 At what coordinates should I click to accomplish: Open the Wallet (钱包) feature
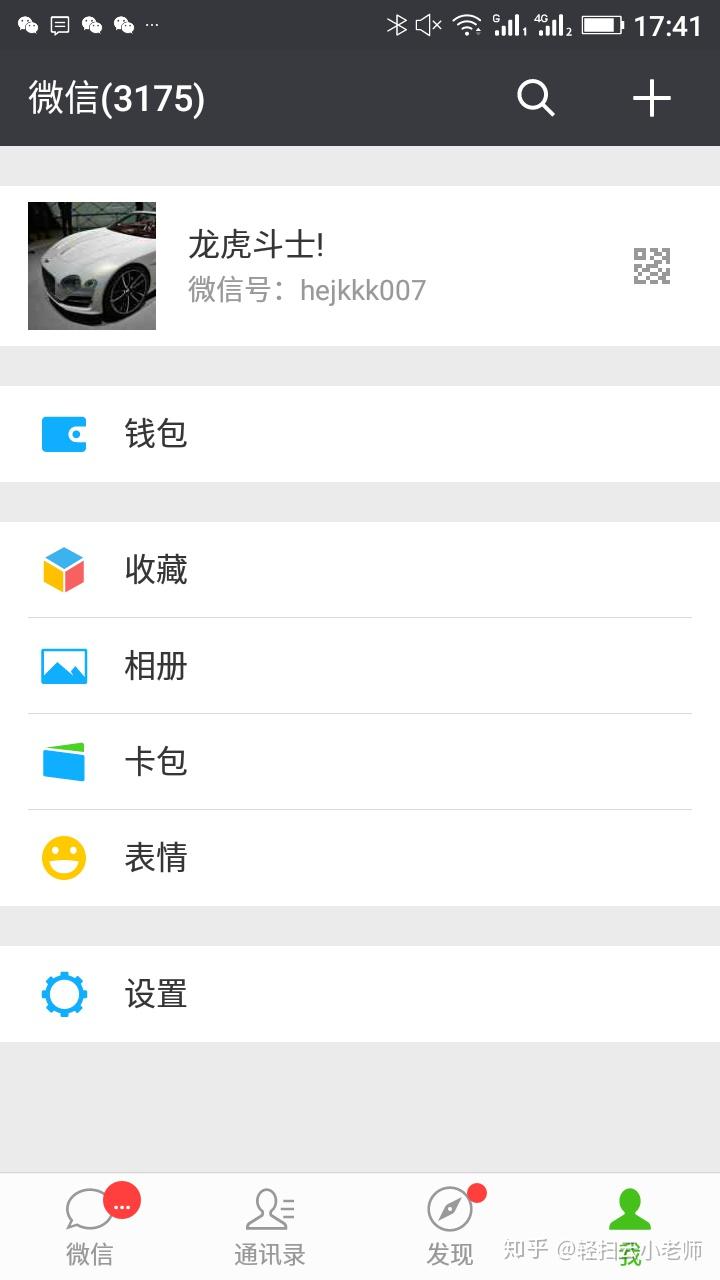155,434
